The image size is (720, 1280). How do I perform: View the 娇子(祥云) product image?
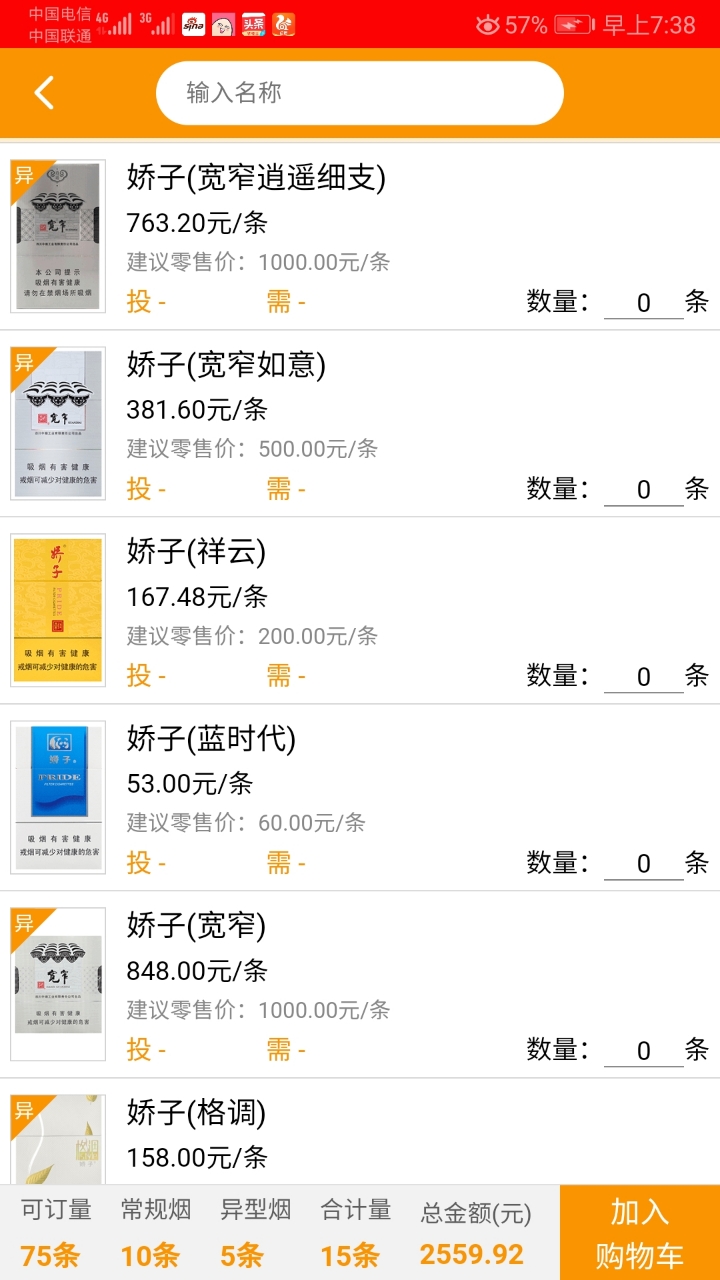point(58,610)
